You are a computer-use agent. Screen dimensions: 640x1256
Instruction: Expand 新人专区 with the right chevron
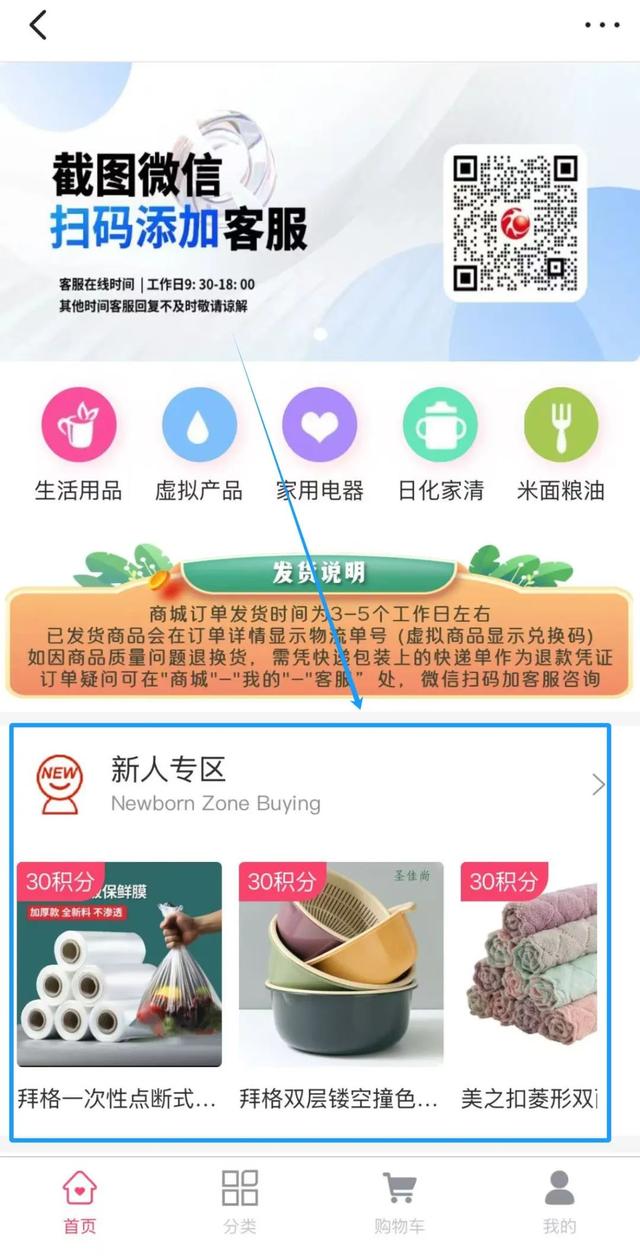tap(597, 785)
